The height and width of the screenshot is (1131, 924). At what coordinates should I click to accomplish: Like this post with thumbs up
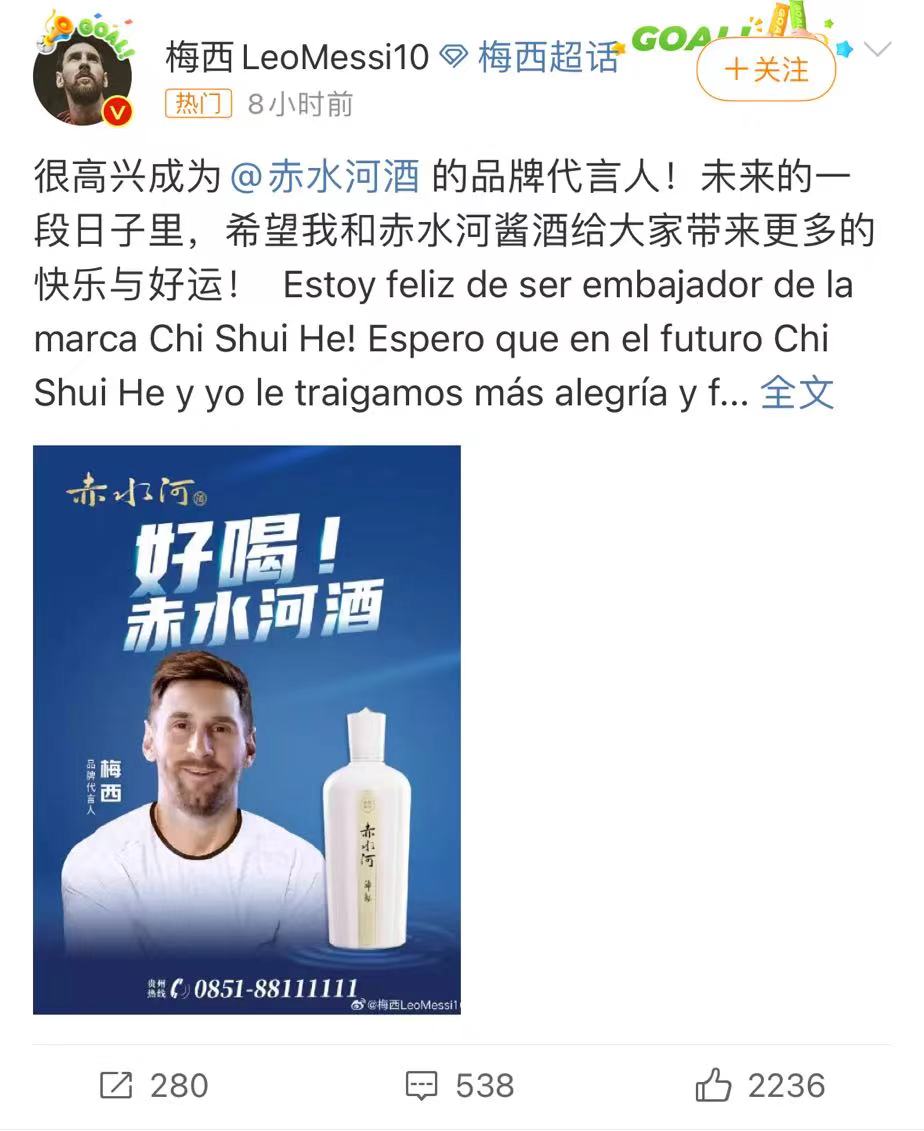(x=760, y=1086)
